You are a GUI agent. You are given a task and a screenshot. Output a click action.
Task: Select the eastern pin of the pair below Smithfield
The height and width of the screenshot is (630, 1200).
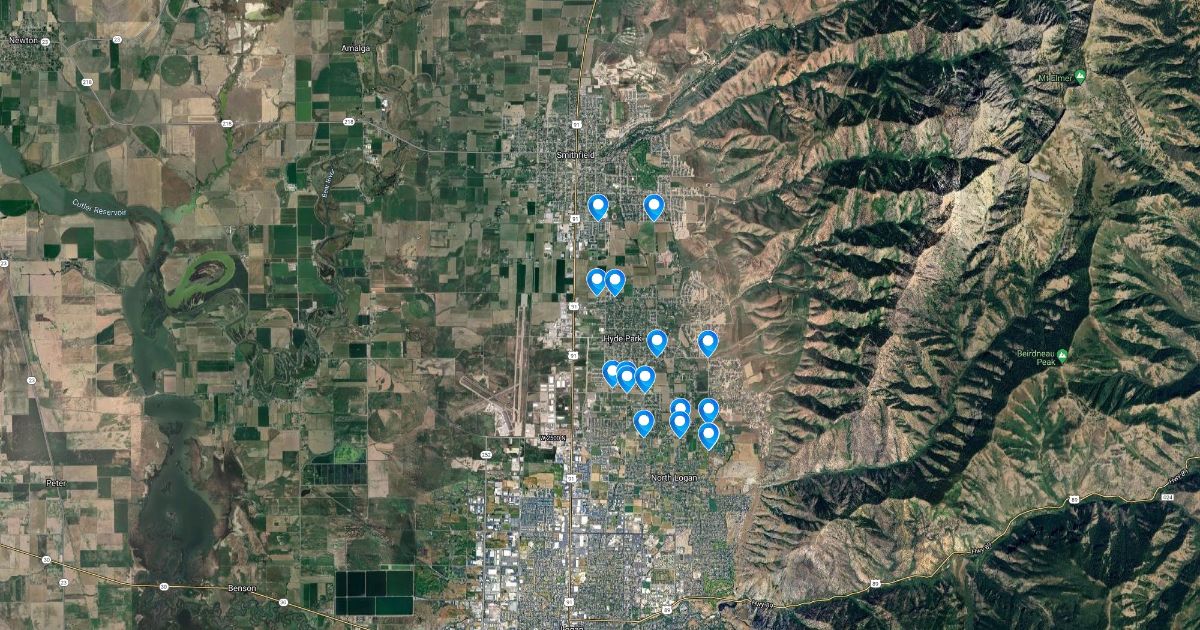pos(654,206)
